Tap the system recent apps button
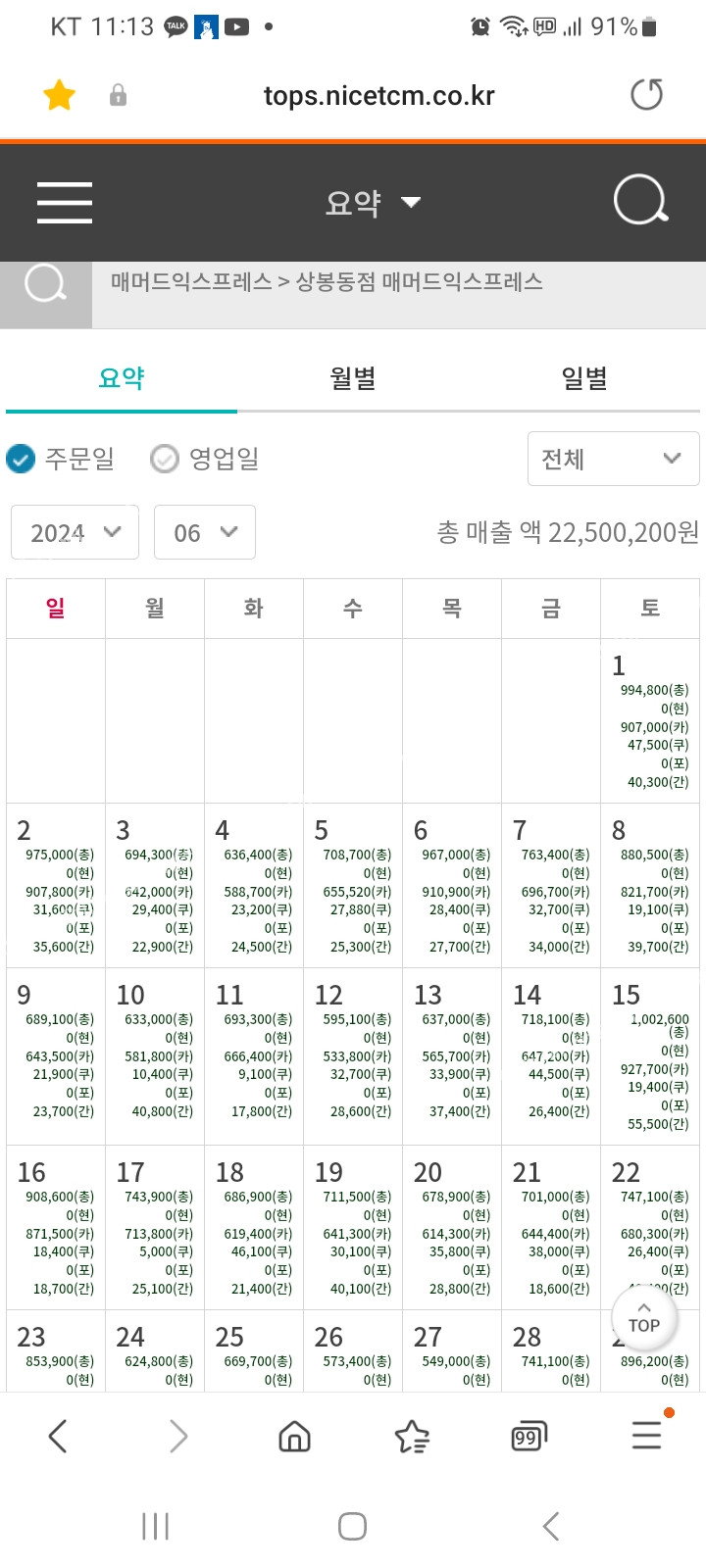The height and width of the screenshot is (1568, 706). pyautogui.click(x=155, y=1526)
